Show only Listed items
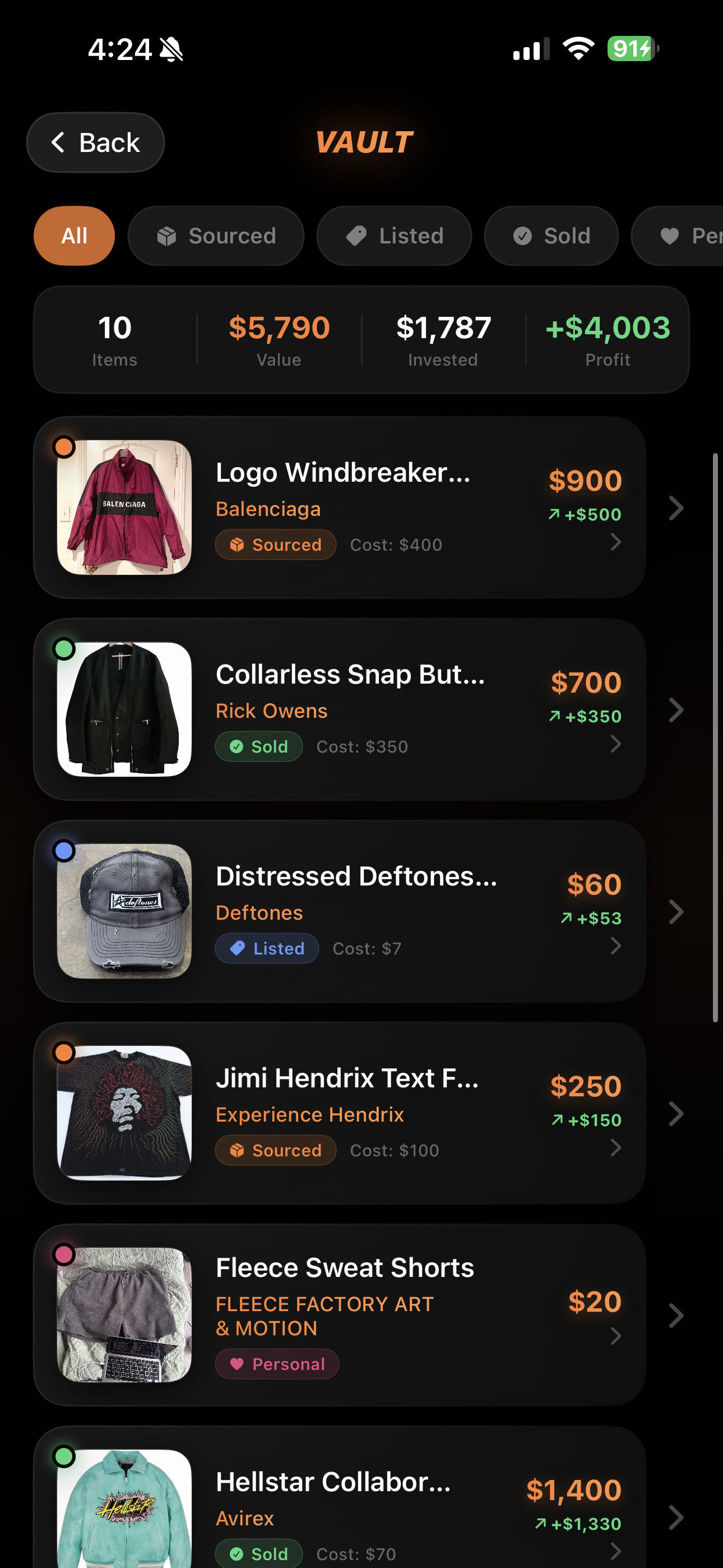723x1568 pixels. click(394, 236)
